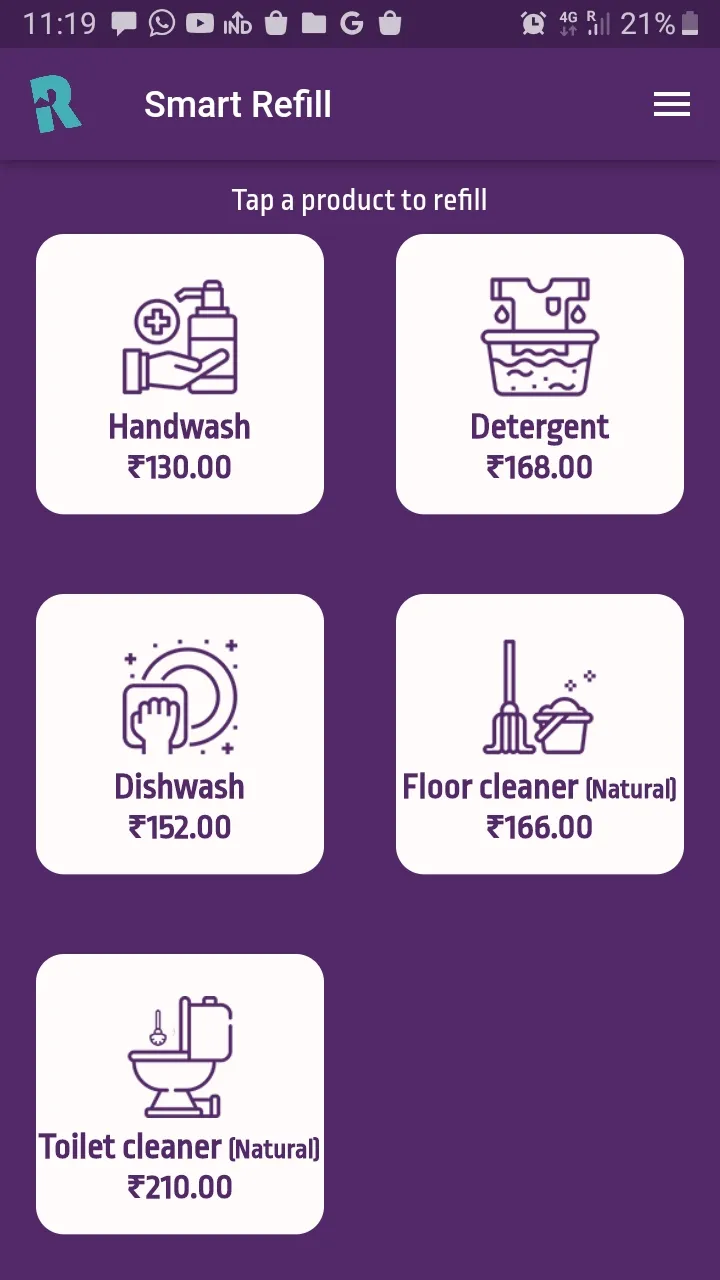Viewport: 720px width, 1280px height.
Task: Open the hamburger menu
Action: coord(671,105)
